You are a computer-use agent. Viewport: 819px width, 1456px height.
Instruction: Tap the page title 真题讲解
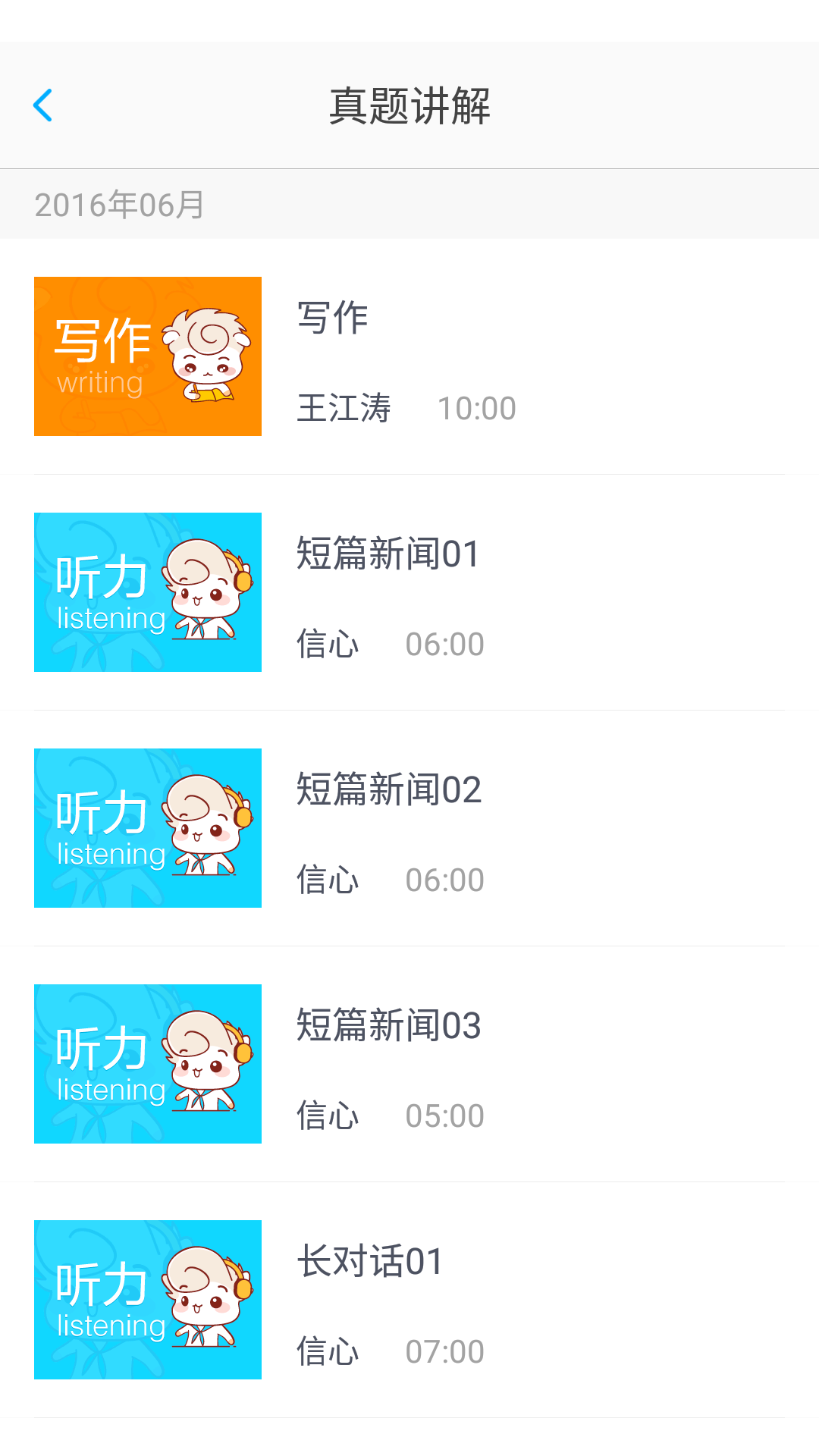(x=409, y=106)
